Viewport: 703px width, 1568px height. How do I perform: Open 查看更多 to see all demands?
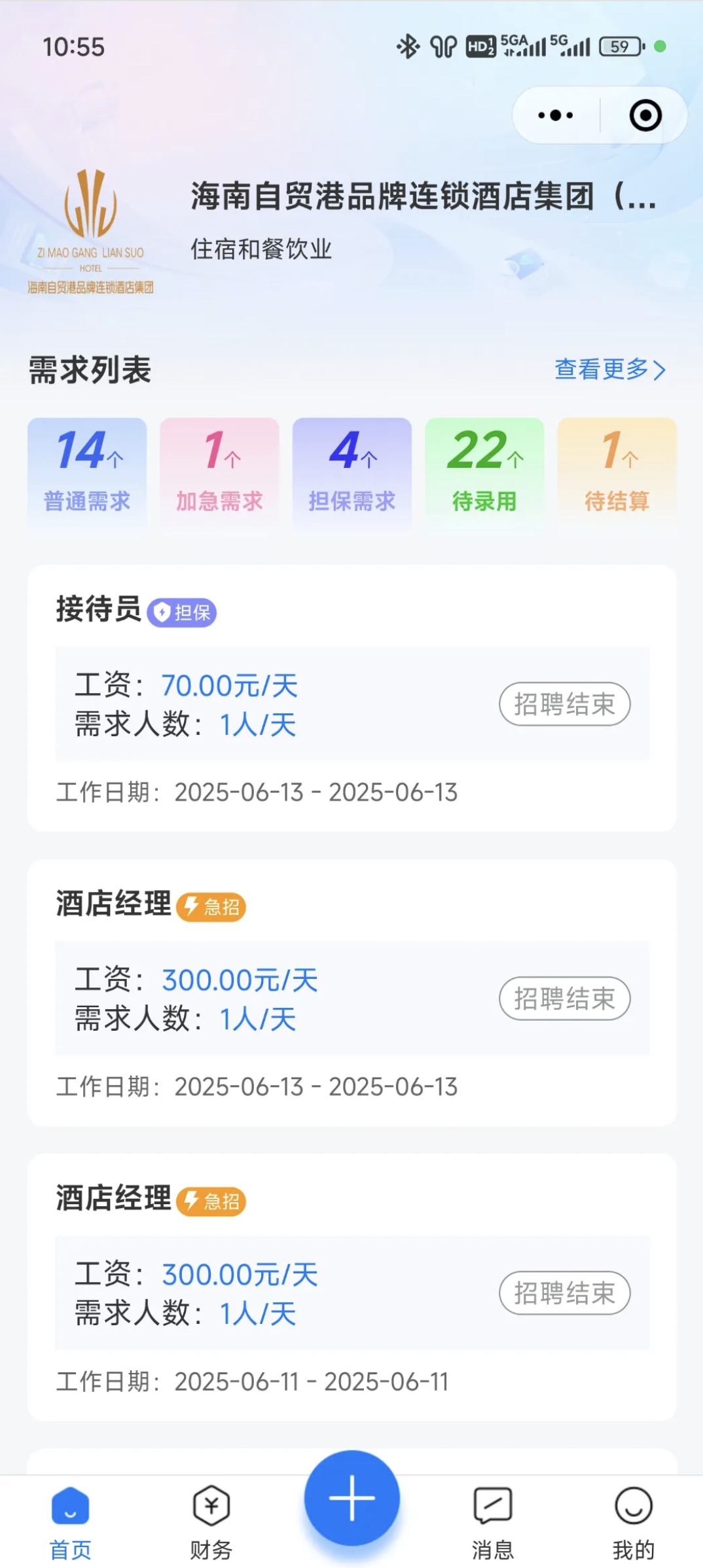[x=609, y=370]
